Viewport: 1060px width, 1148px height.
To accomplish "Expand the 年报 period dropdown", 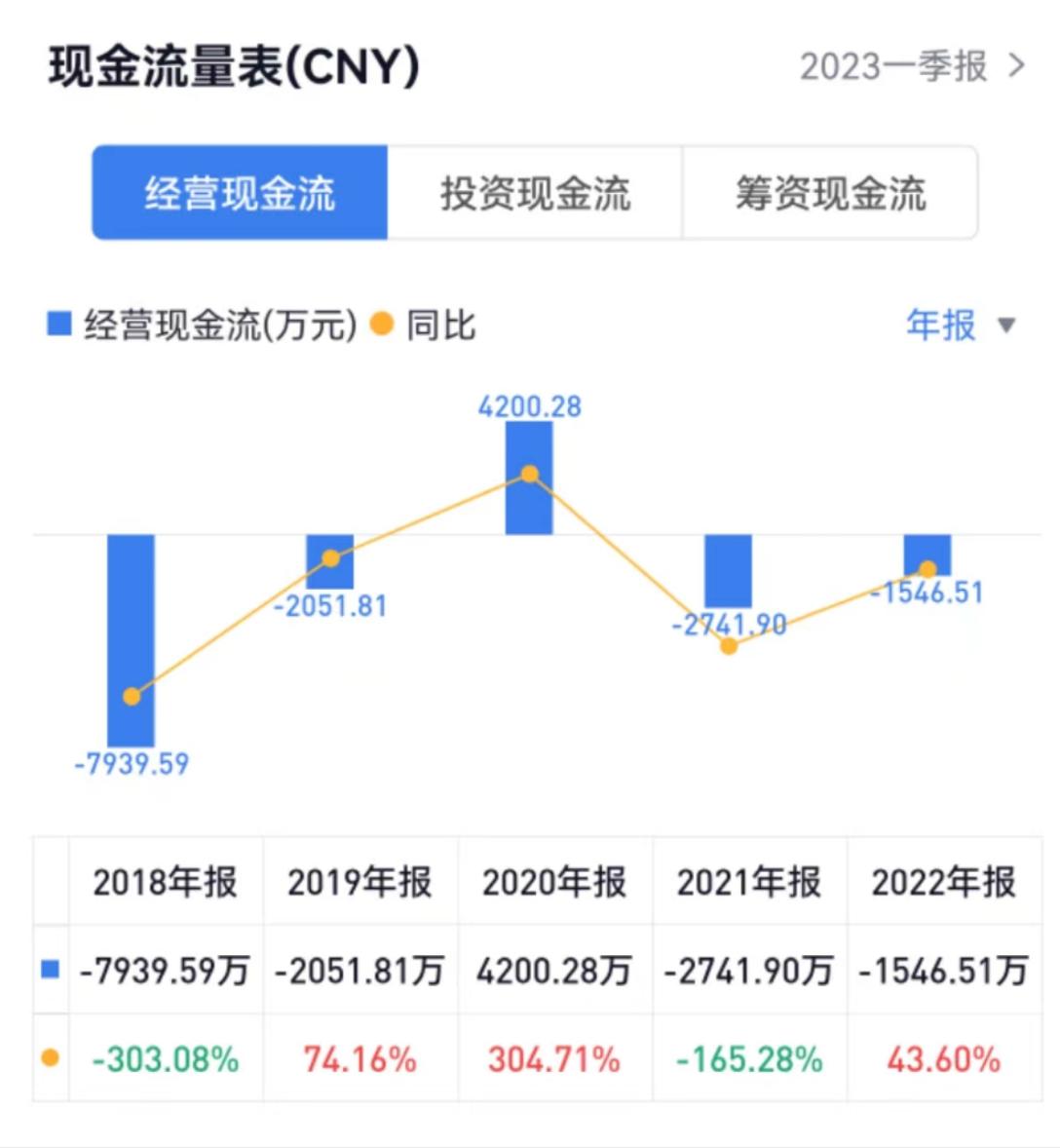I will click(x=960, y=325).
